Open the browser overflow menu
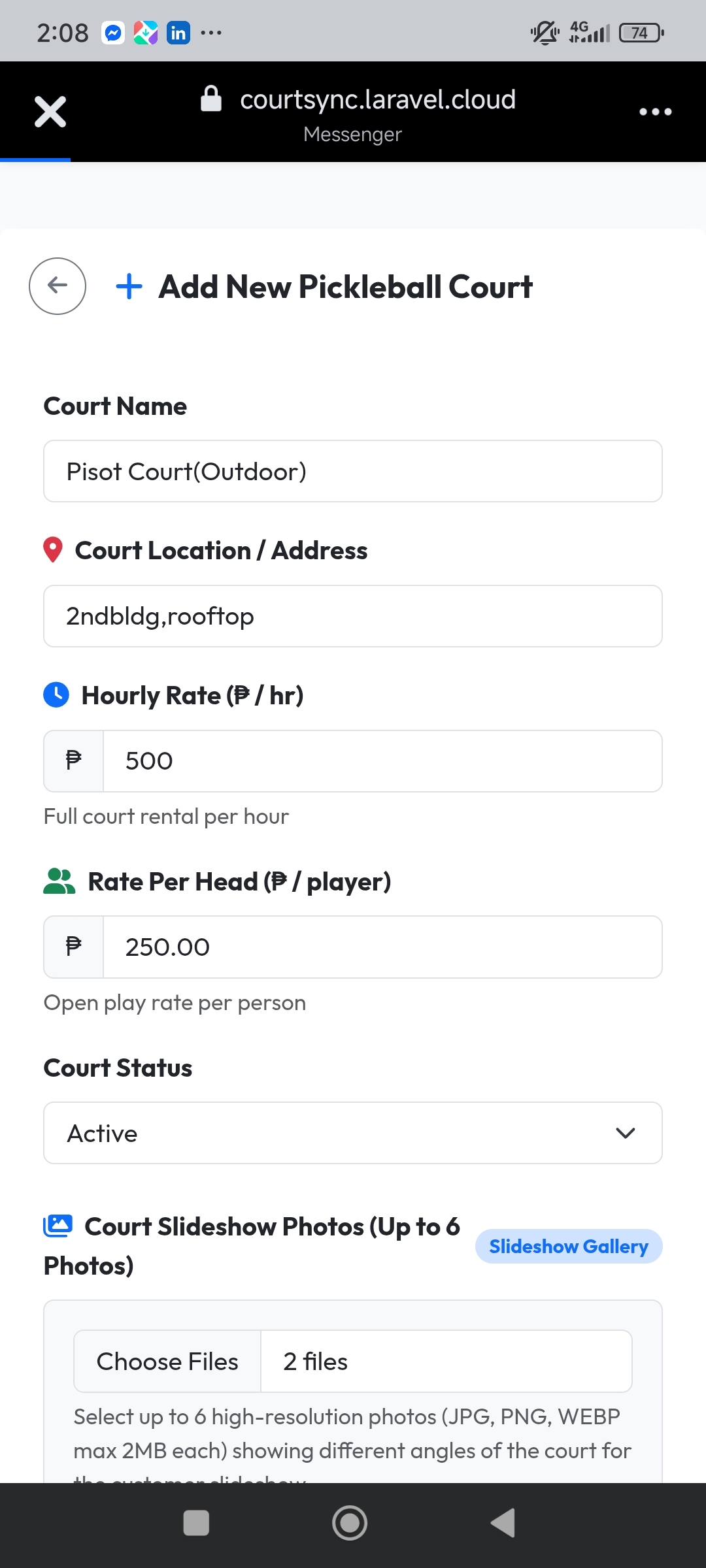Screen dimensions: 706x1568 coord(655,112)
